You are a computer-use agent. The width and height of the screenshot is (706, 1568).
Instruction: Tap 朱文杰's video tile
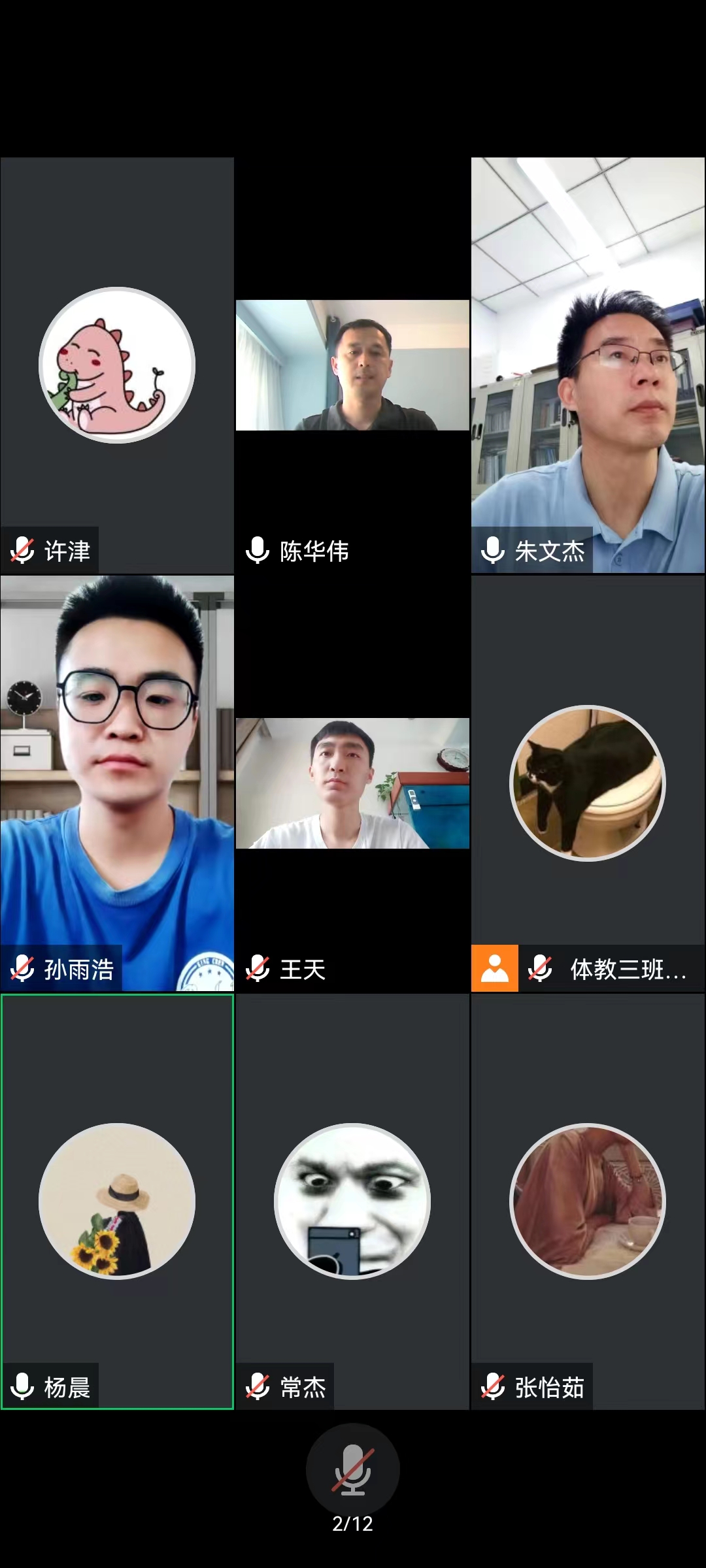tap(588, 365)
